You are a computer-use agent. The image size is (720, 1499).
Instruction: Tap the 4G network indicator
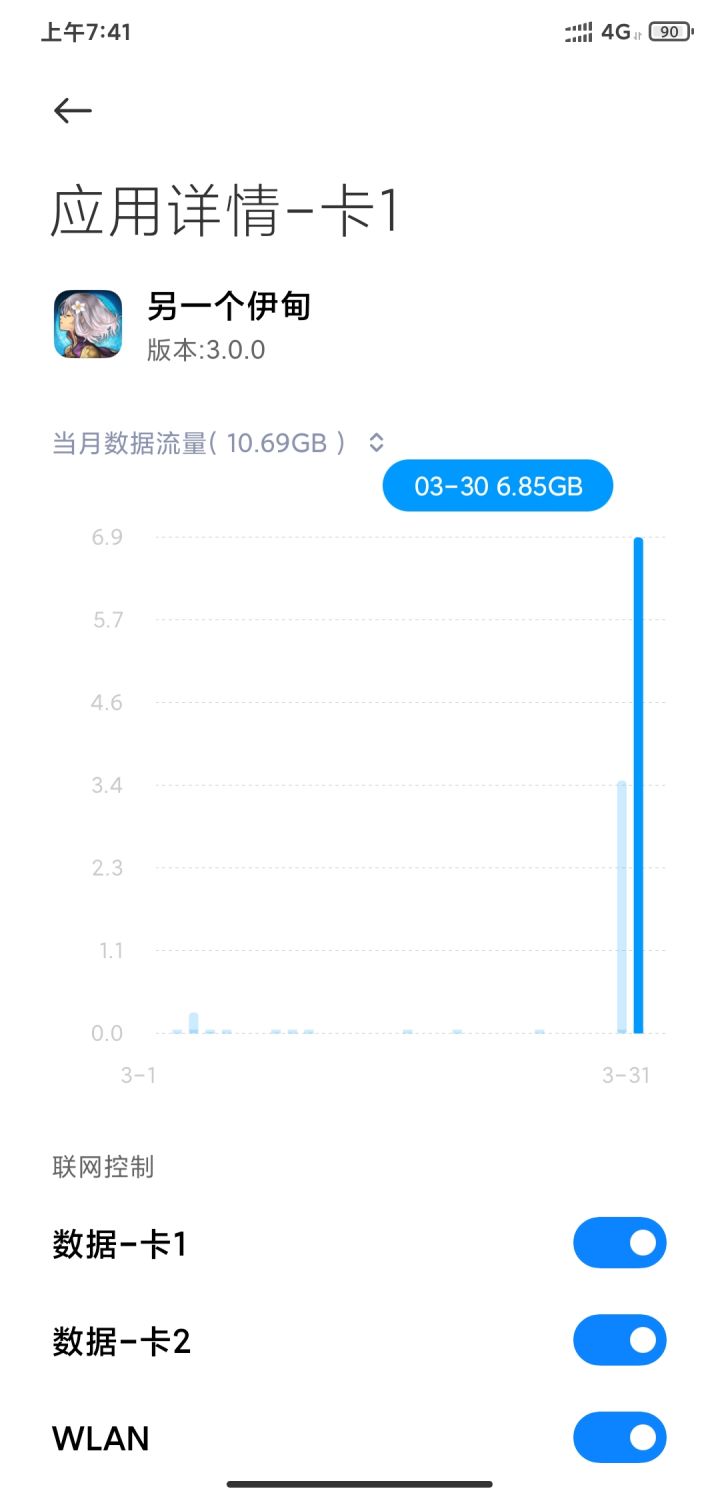tap(618, 31)
